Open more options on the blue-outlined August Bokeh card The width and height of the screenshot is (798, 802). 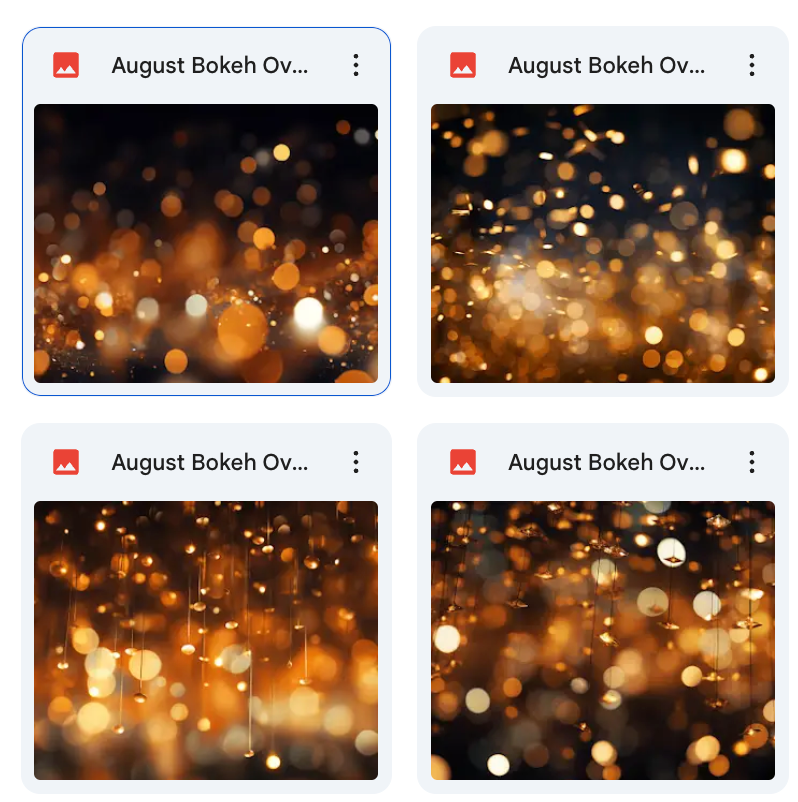(x=355, y=66)
